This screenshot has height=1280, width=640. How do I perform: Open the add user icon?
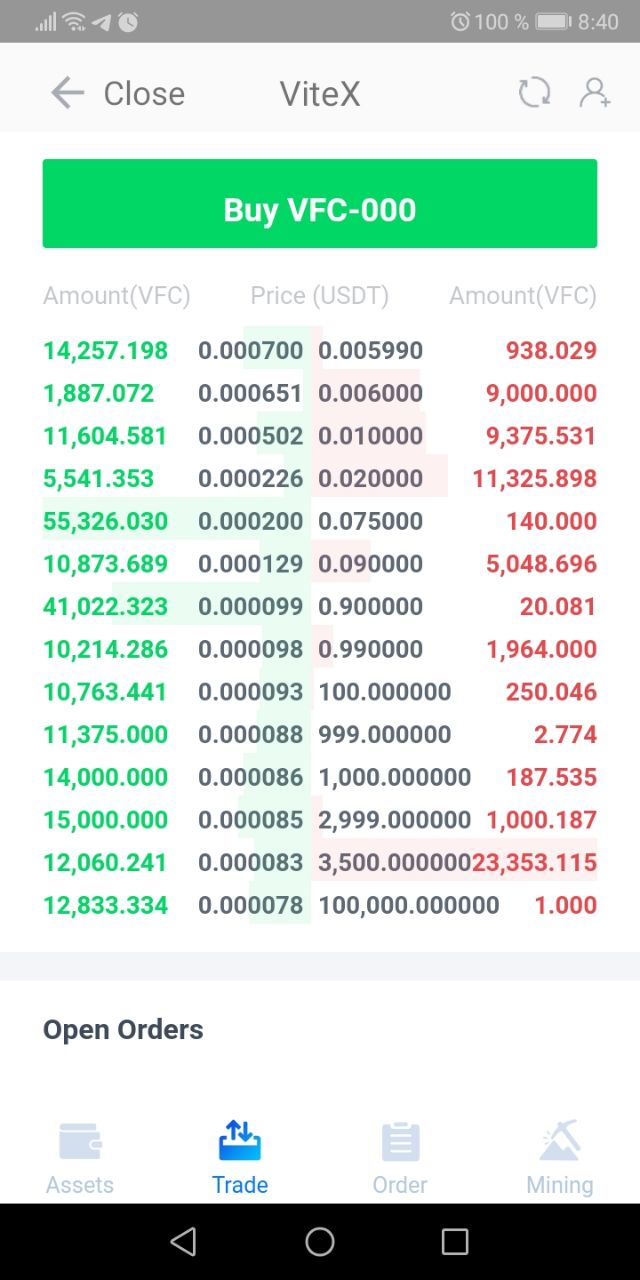click(595, 93)
